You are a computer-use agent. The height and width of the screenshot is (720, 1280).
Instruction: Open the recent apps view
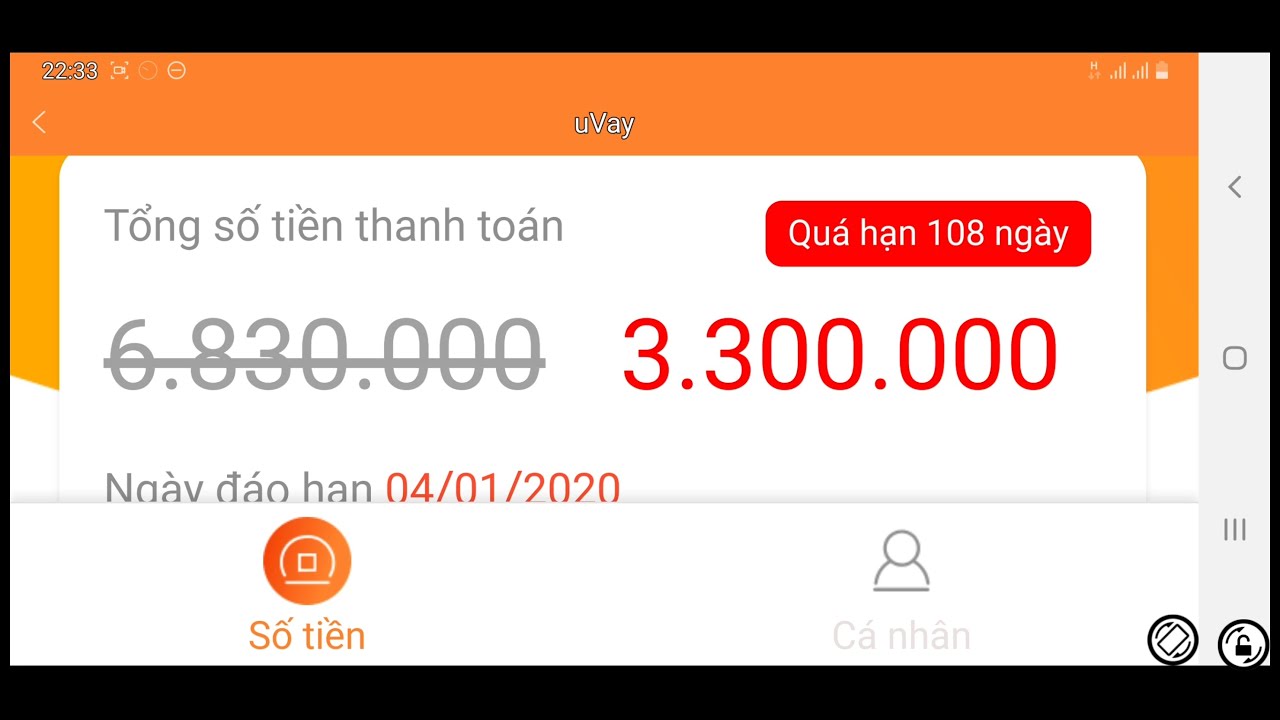1235,530
